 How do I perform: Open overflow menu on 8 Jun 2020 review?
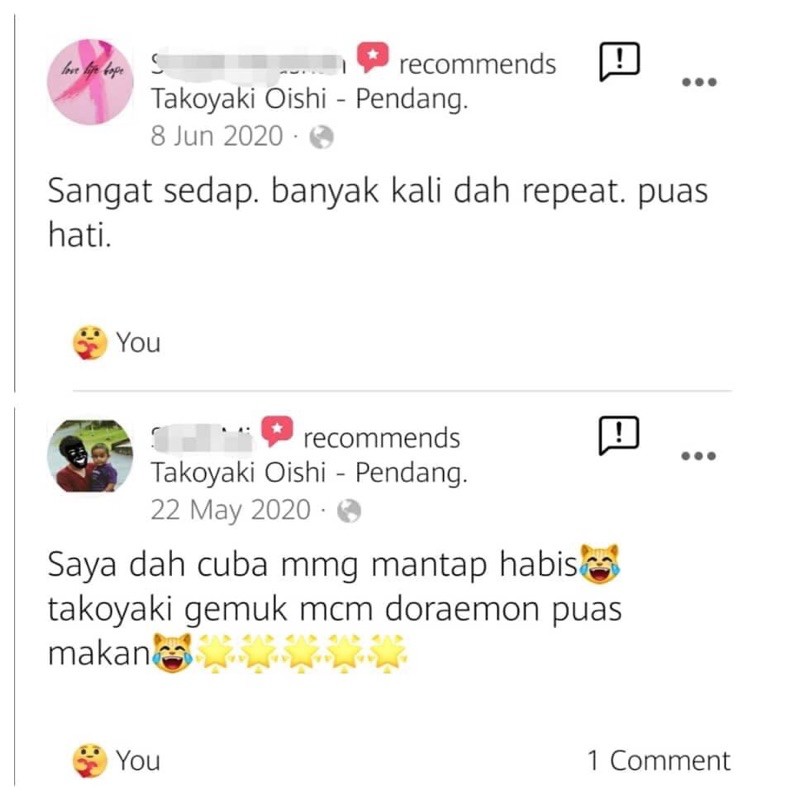click(x=699, y=82)
